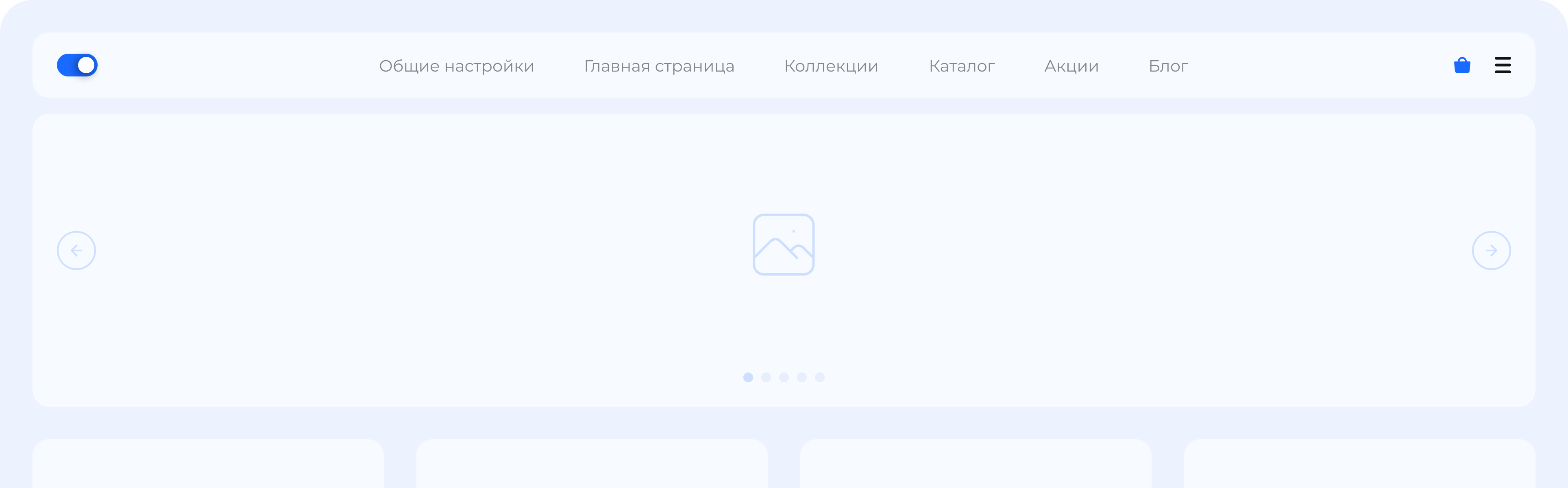Image resolution: width=1568 pixels, height=488 pixels.
Task: Open the Акции section
Action: tap(1071, 66)
